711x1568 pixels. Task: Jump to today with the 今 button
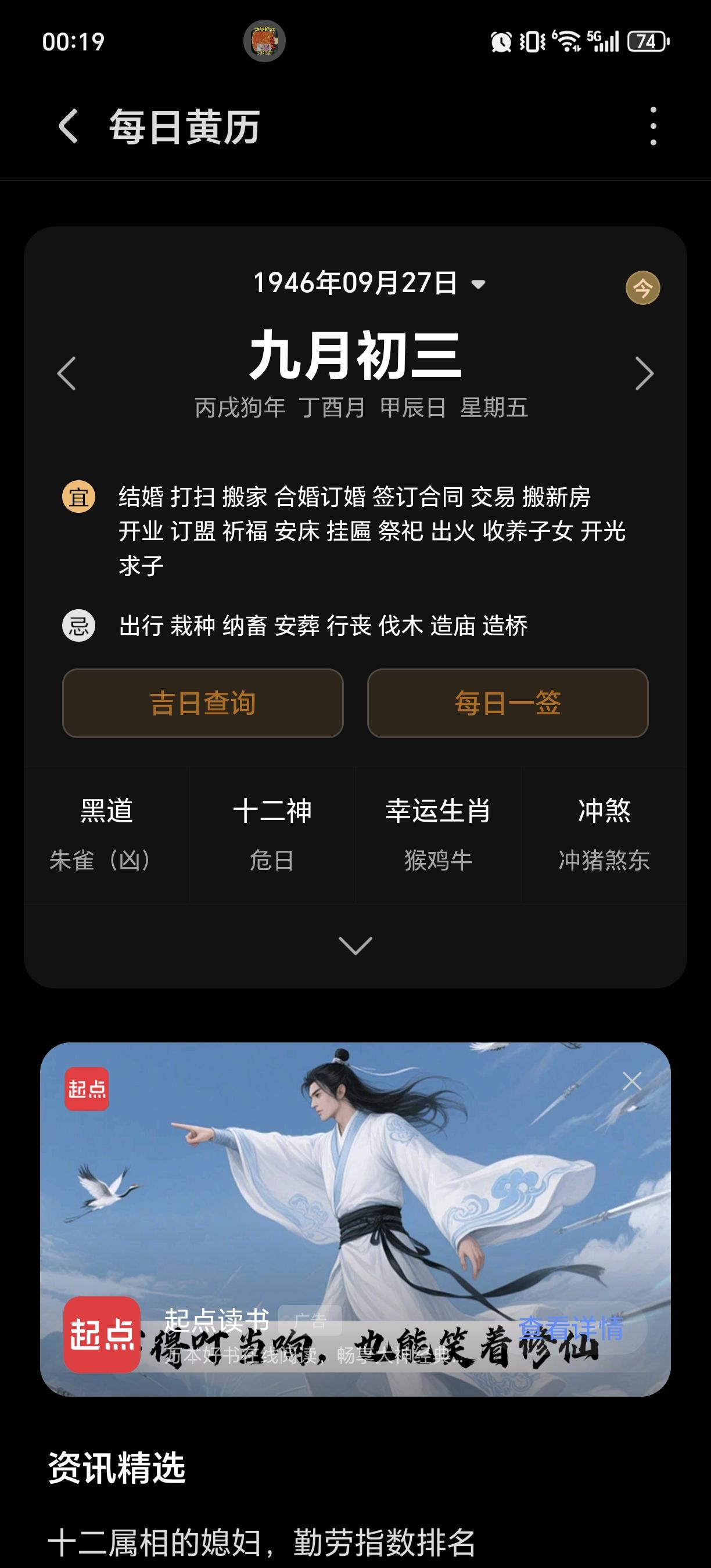coord(643,288)
